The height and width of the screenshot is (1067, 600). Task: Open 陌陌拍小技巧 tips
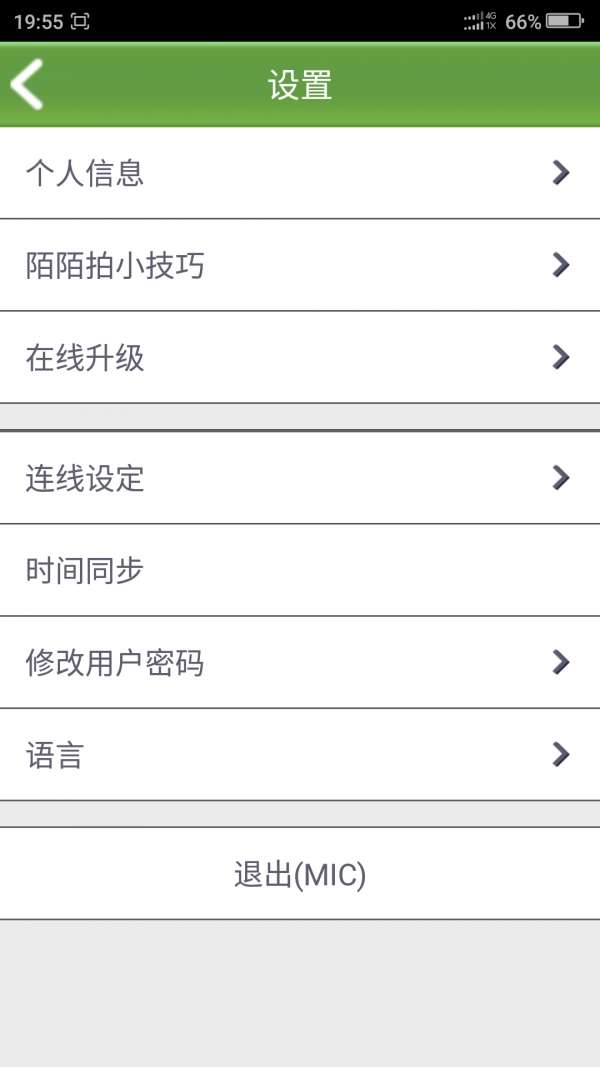click(300, 265)
